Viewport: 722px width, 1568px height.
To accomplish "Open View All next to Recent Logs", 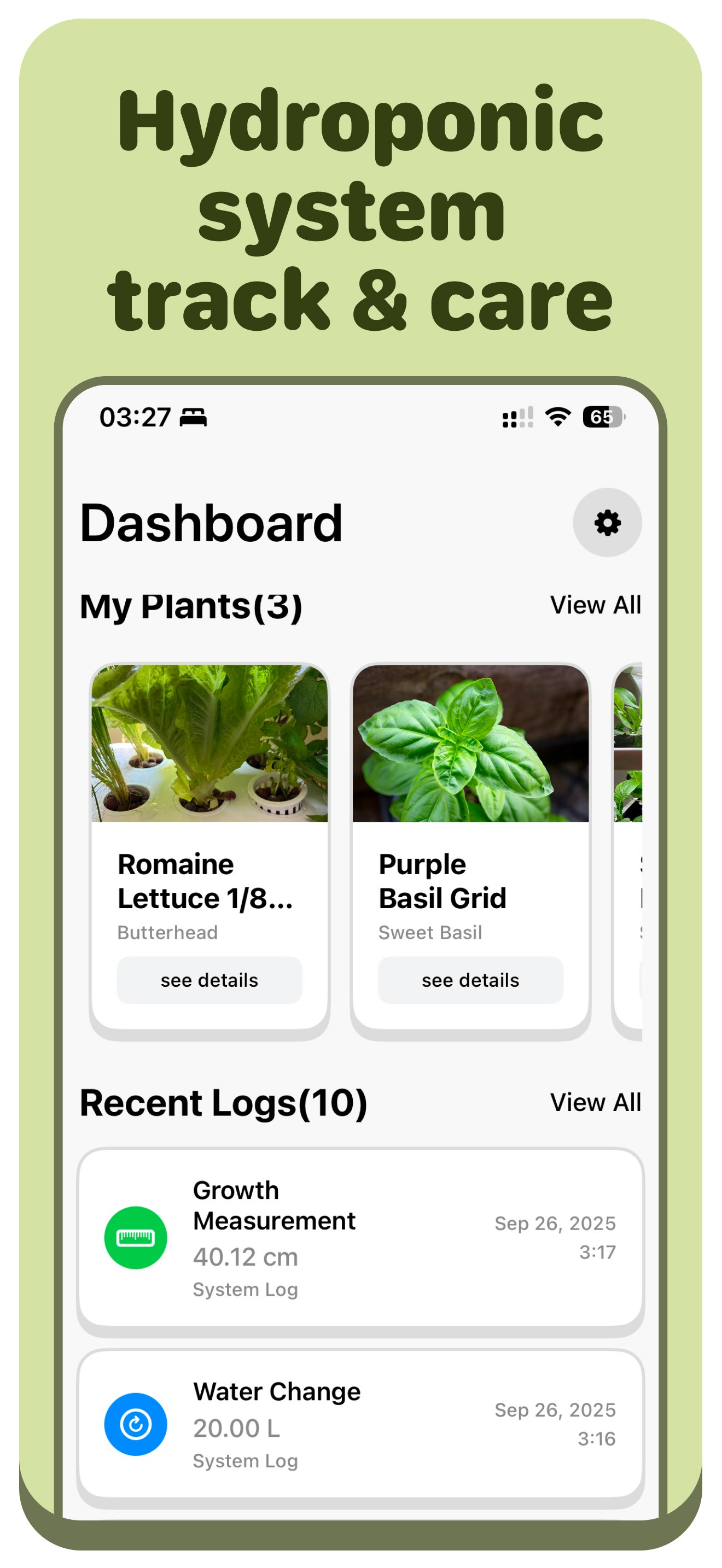I will (x=596, y=1103).
